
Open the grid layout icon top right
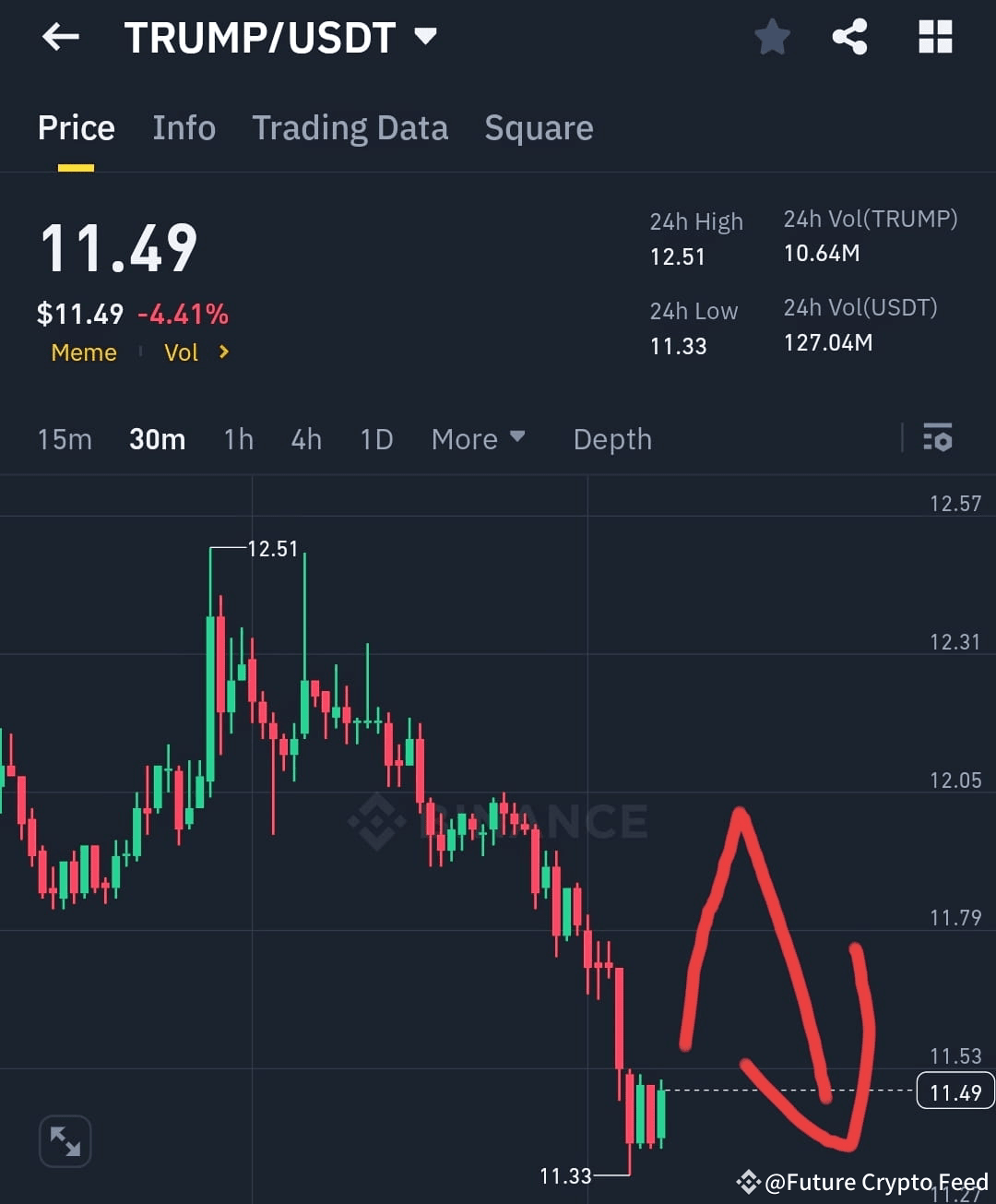[935, 37]
